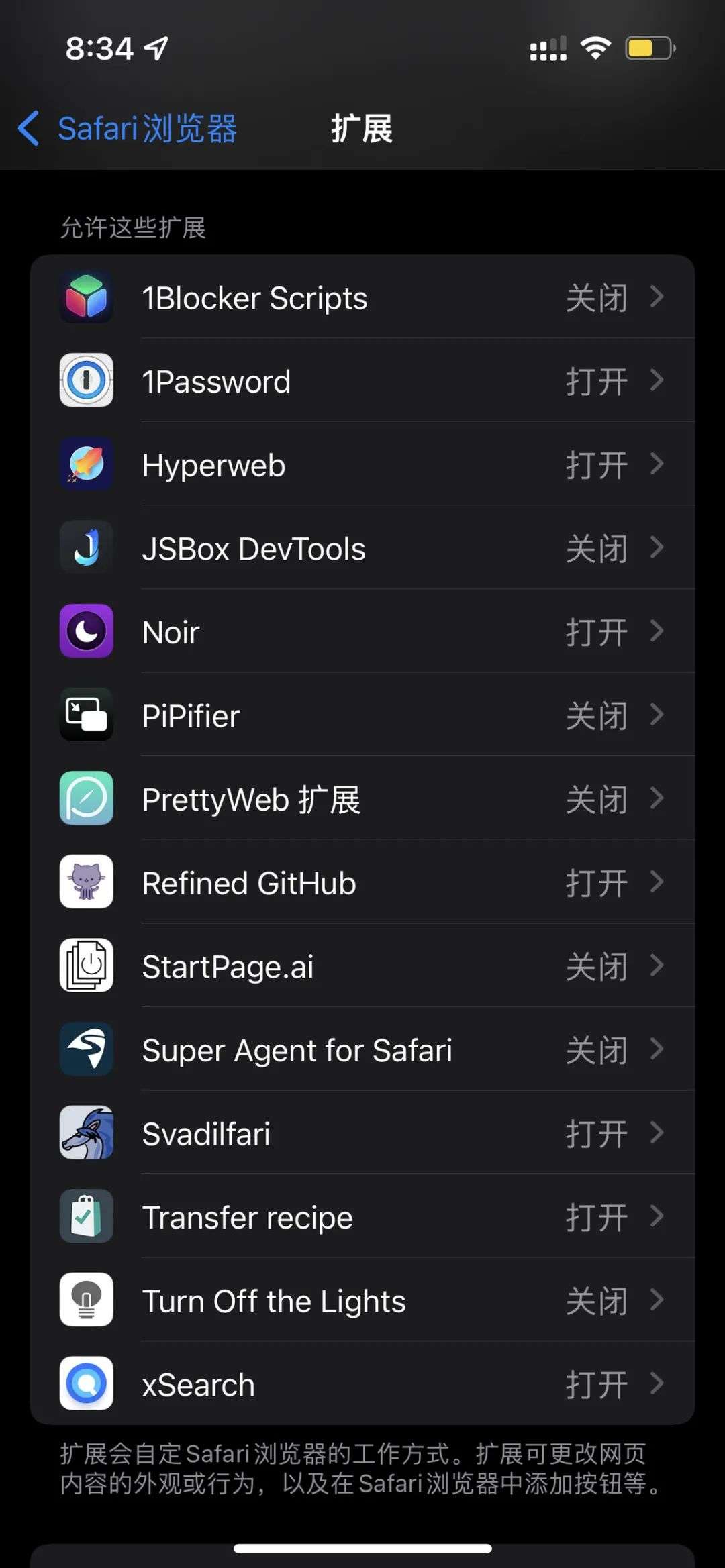Select the PrettyWeb 扩展 row

[362, 799]
